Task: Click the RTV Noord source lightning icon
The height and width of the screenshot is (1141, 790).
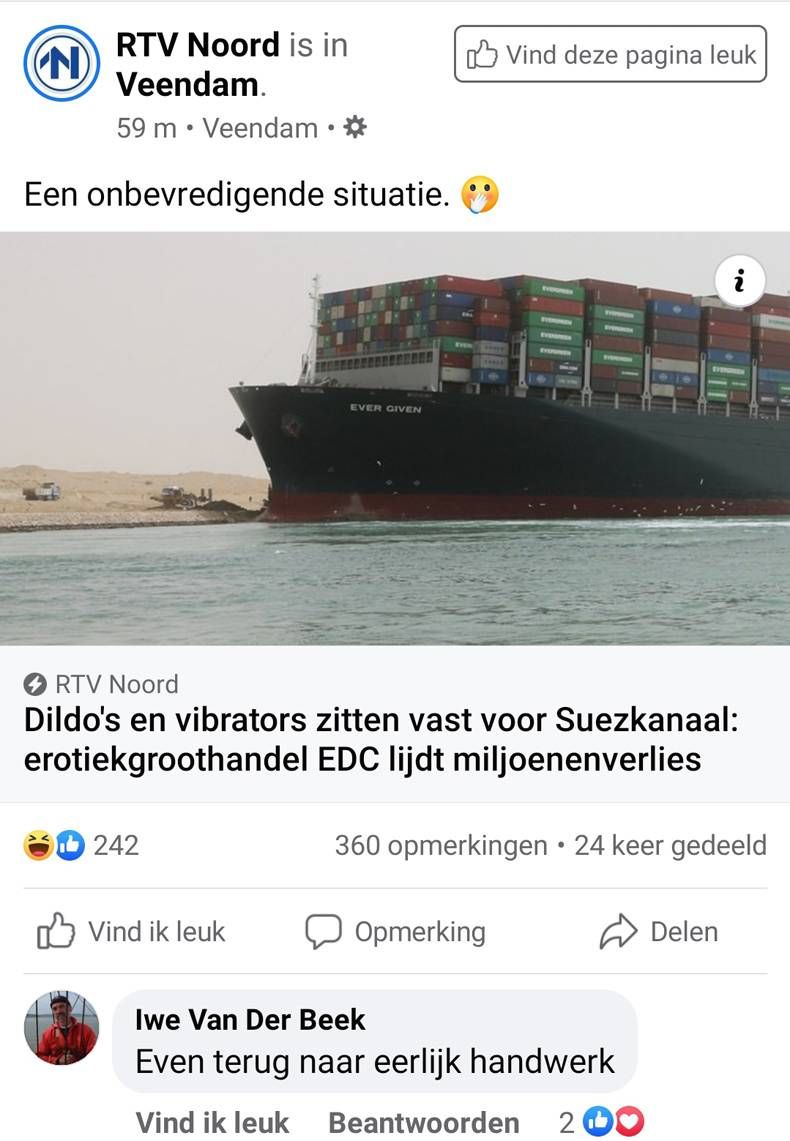Action: coord(32,684)
